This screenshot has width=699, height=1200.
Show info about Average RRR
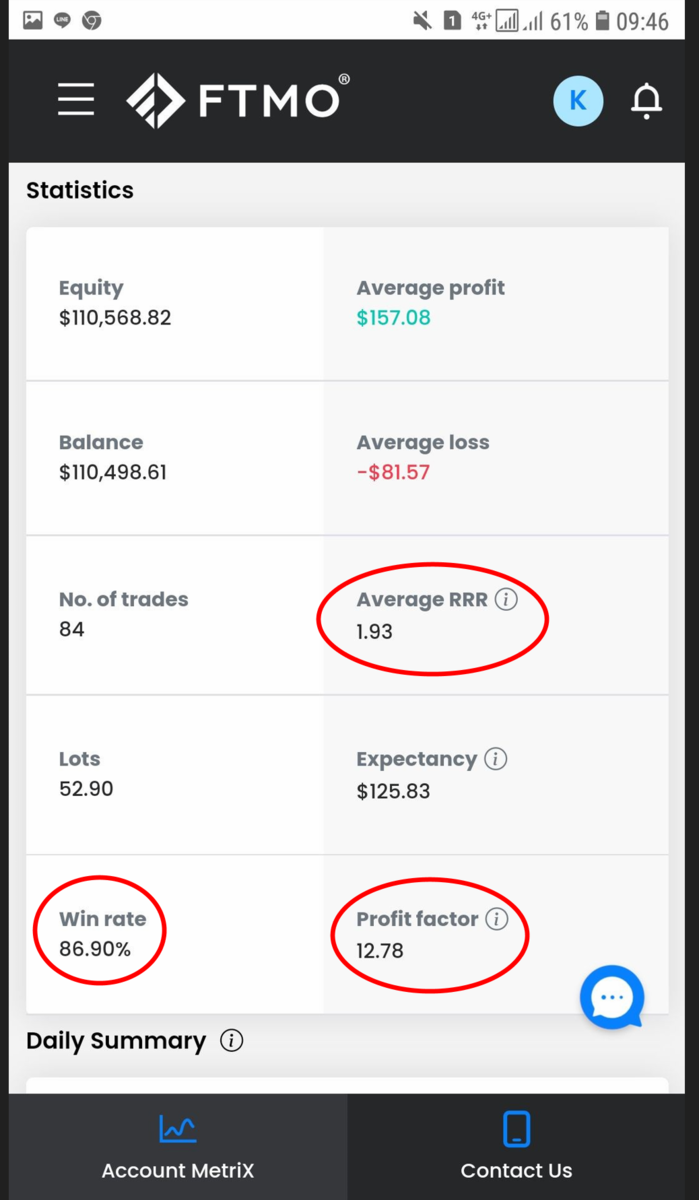[506, 600]
